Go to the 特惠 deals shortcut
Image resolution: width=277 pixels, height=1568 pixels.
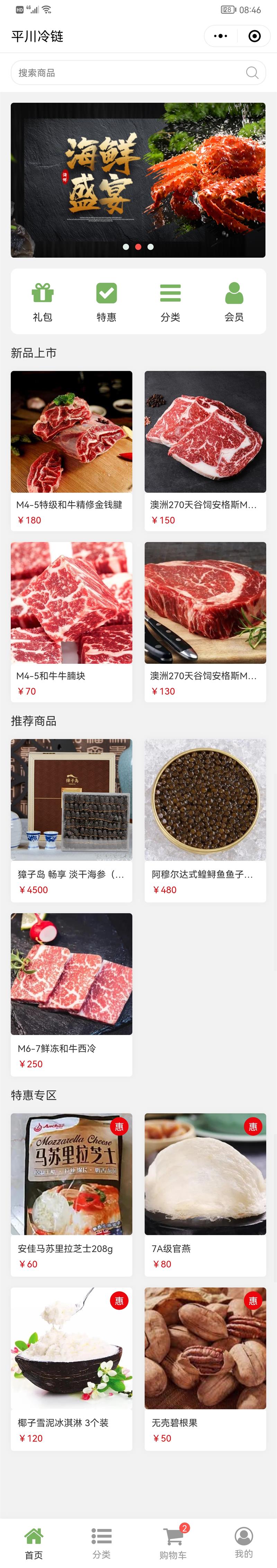(x=106, y=301)
